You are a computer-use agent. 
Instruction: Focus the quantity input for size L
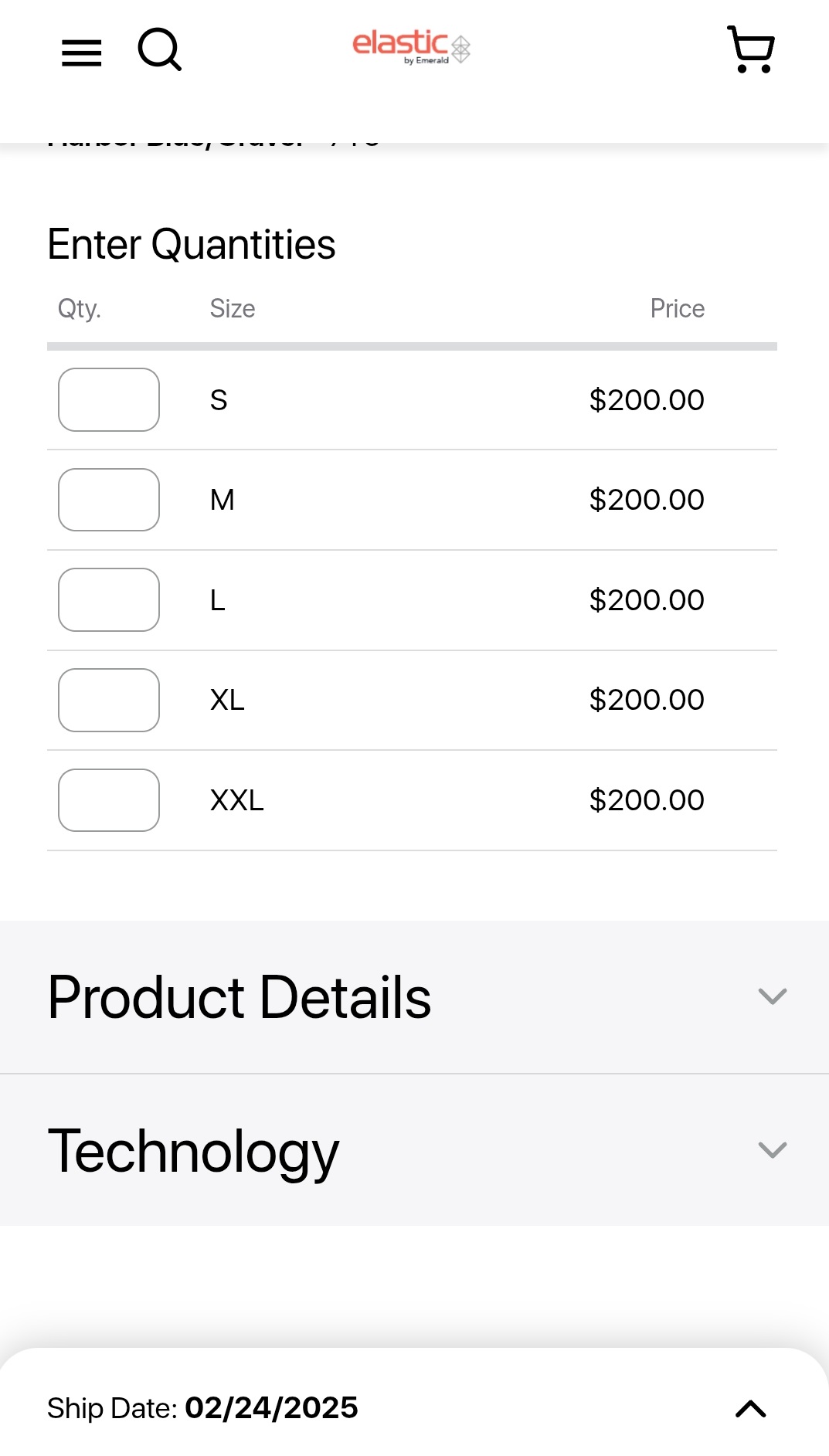coord(109,599)
